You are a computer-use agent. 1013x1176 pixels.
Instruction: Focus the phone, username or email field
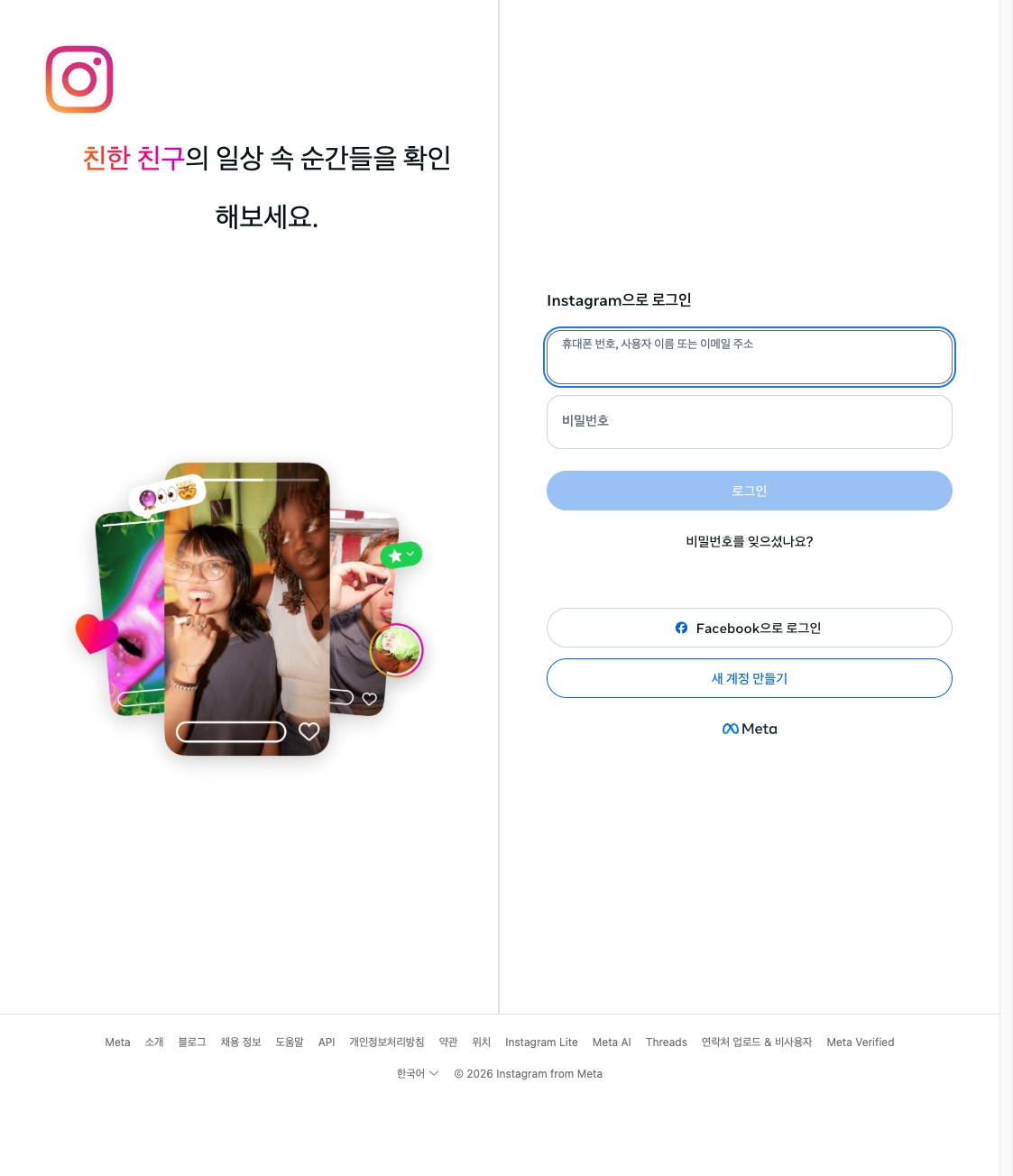[749, 357]
